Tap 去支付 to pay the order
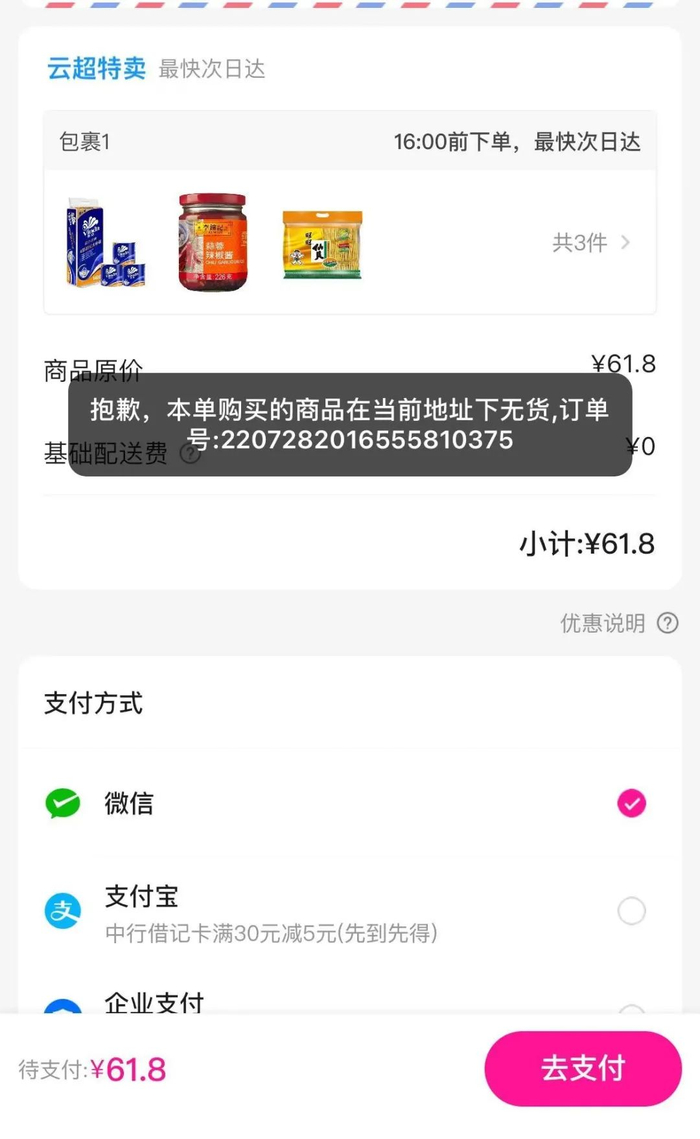 (x=583, y=1068)
